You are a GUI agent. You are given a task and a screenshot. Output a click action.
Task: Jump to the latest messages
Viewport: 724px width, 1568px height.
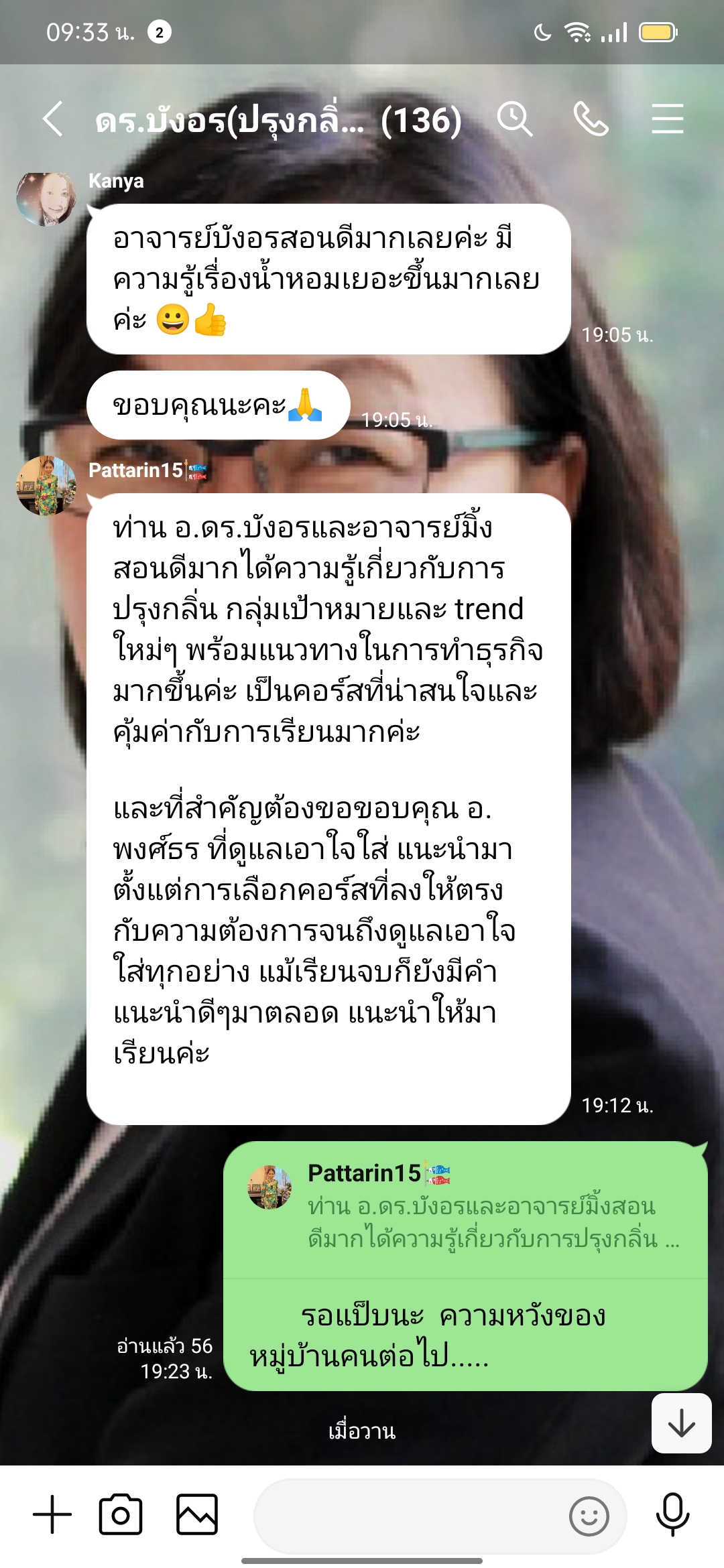[x=681, y=1423]
